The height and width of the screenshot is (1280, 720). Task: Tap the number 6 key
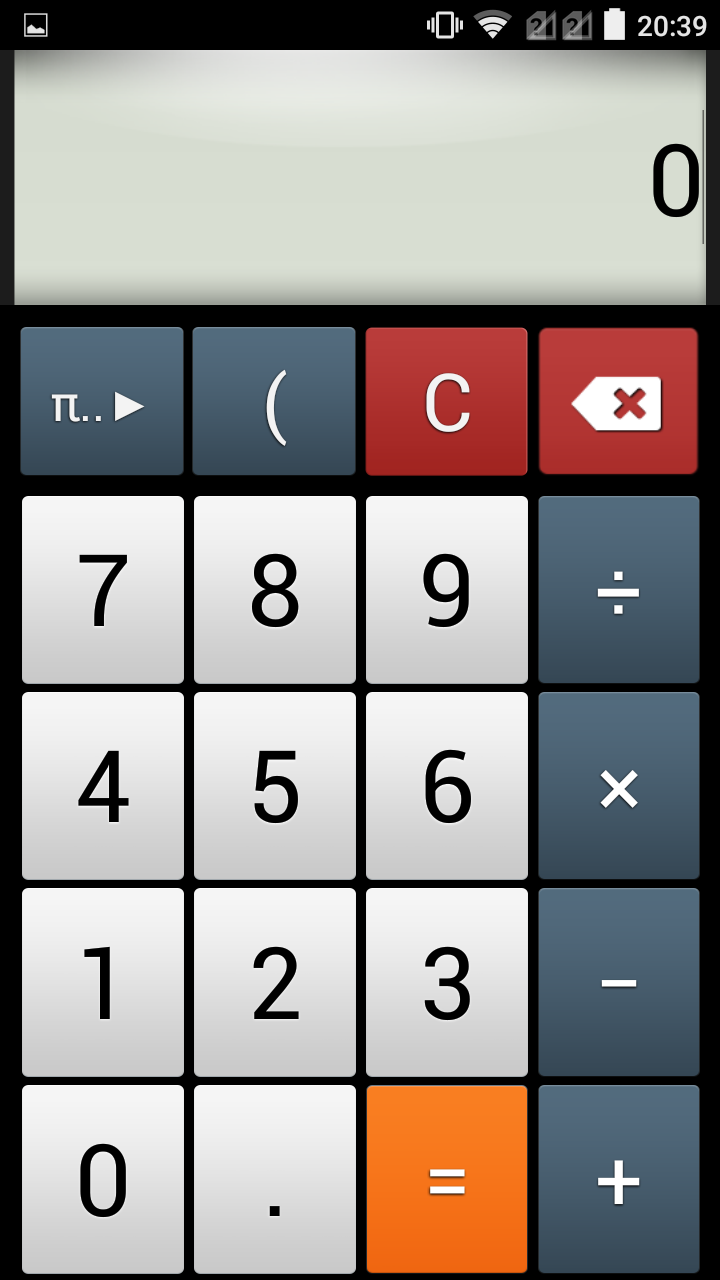click(447, 786)
